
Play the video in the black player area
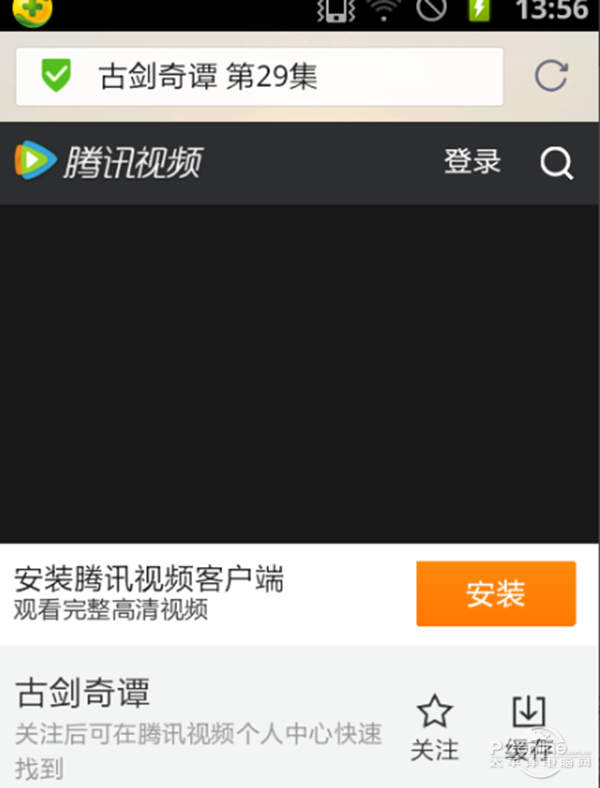(300, 373)
